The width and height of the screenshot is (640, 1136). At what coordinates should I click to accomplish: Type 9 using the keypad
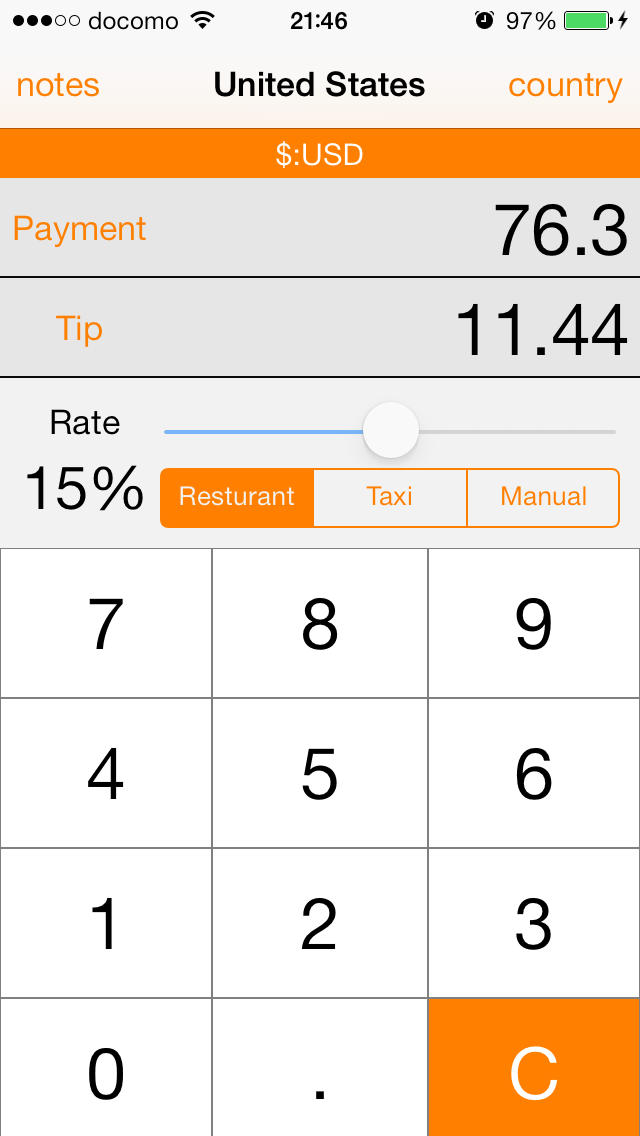(x=534, y=623)
